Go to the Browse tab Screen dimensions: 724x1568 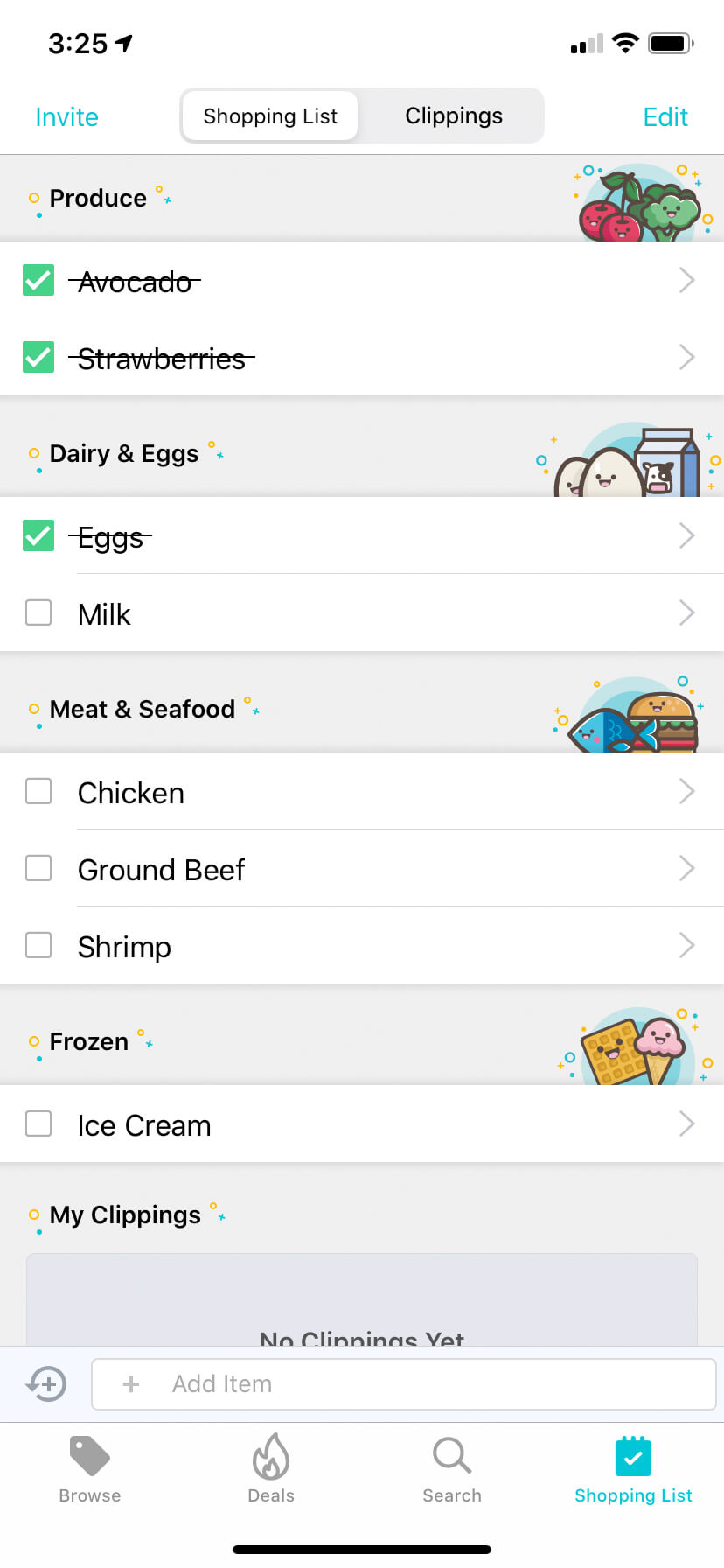coord(90,1470)
